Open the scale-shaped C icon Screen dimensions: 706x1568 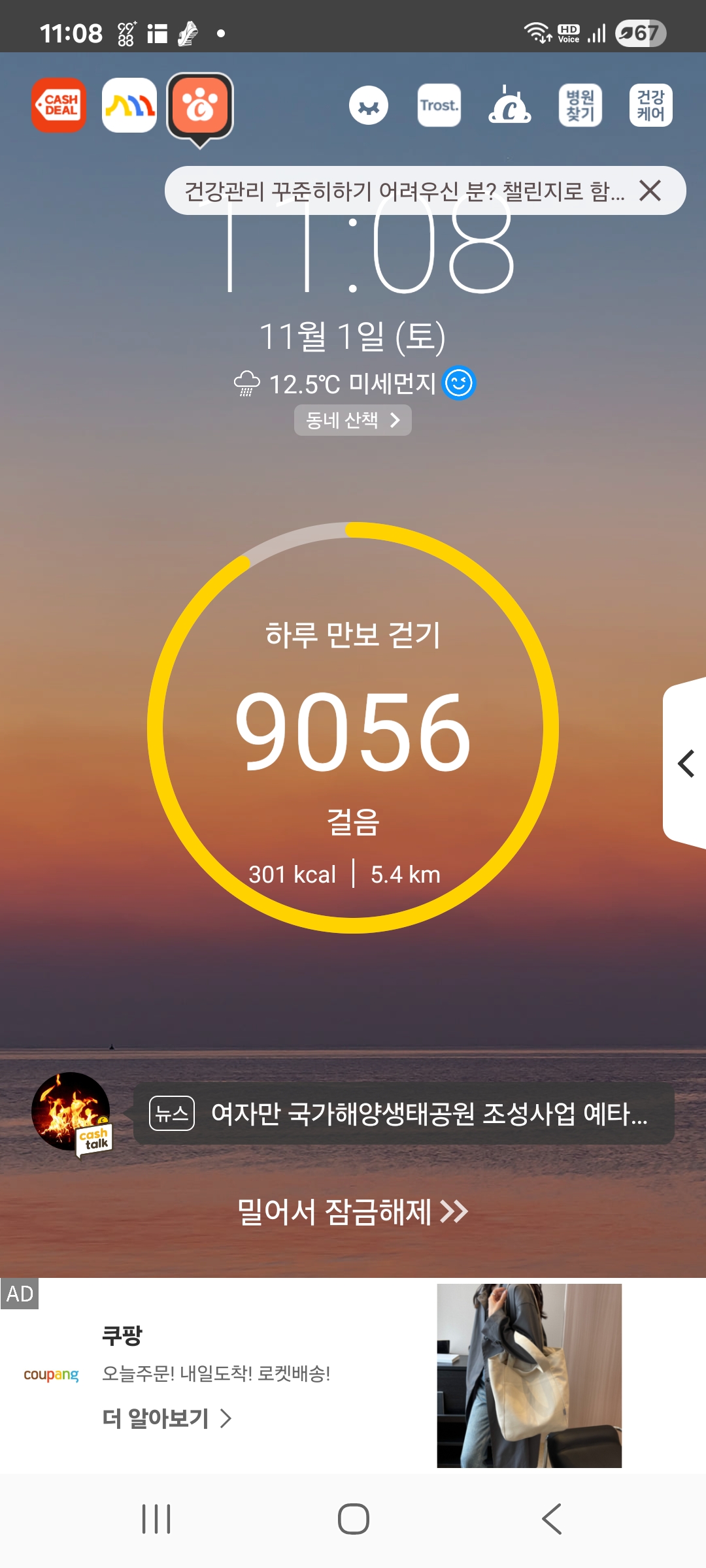click(510, 105)
